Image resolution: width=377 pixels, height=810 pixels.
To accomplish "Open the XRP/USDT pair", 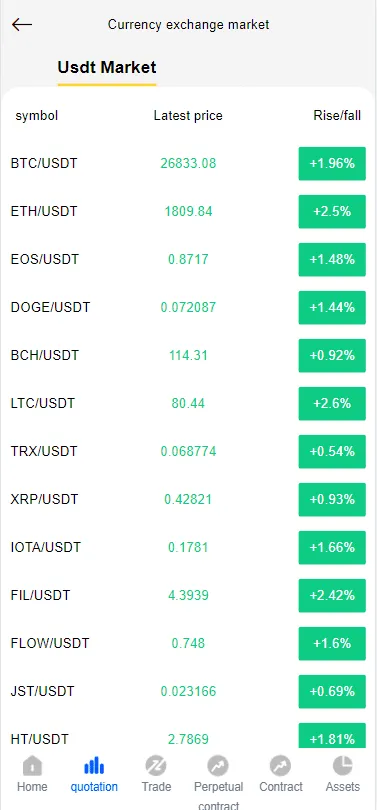I will click(x=188, y=500).
